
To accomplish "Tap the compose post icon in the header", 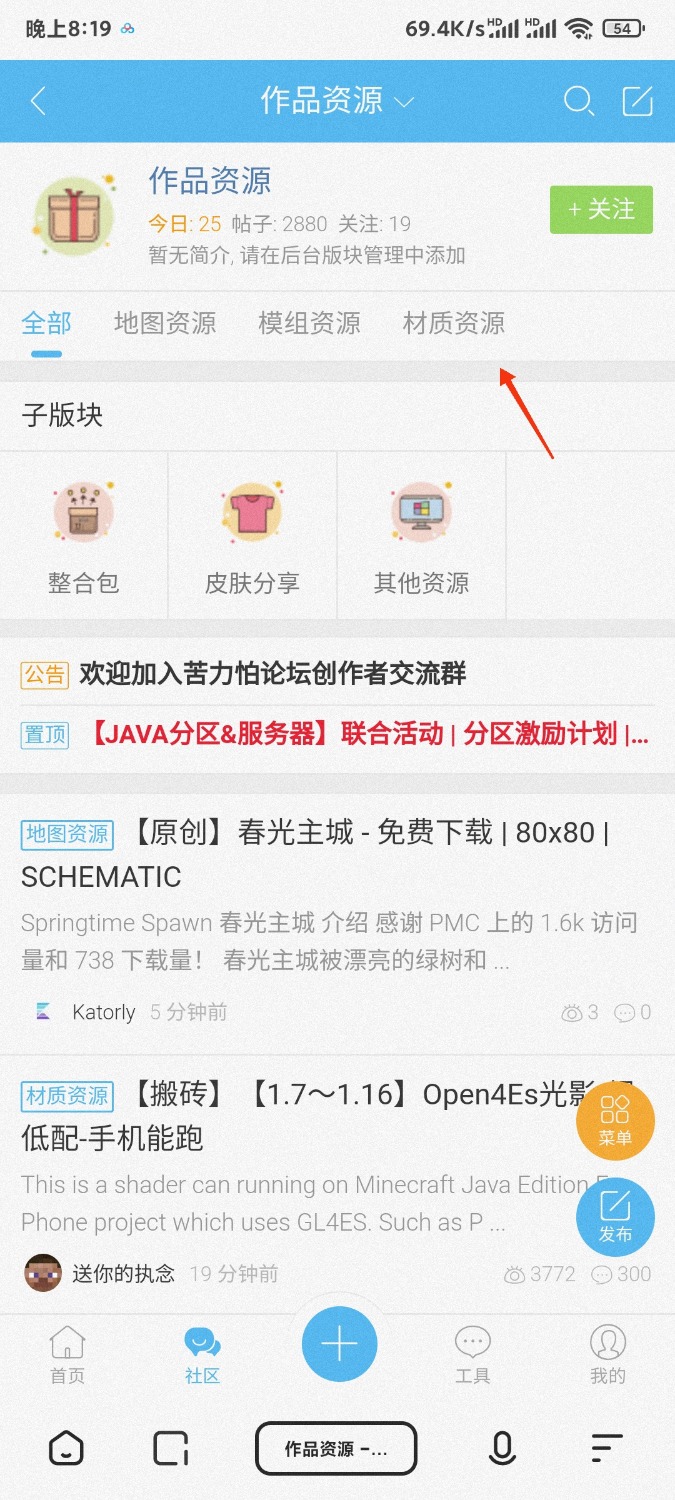I will [637, 101].
